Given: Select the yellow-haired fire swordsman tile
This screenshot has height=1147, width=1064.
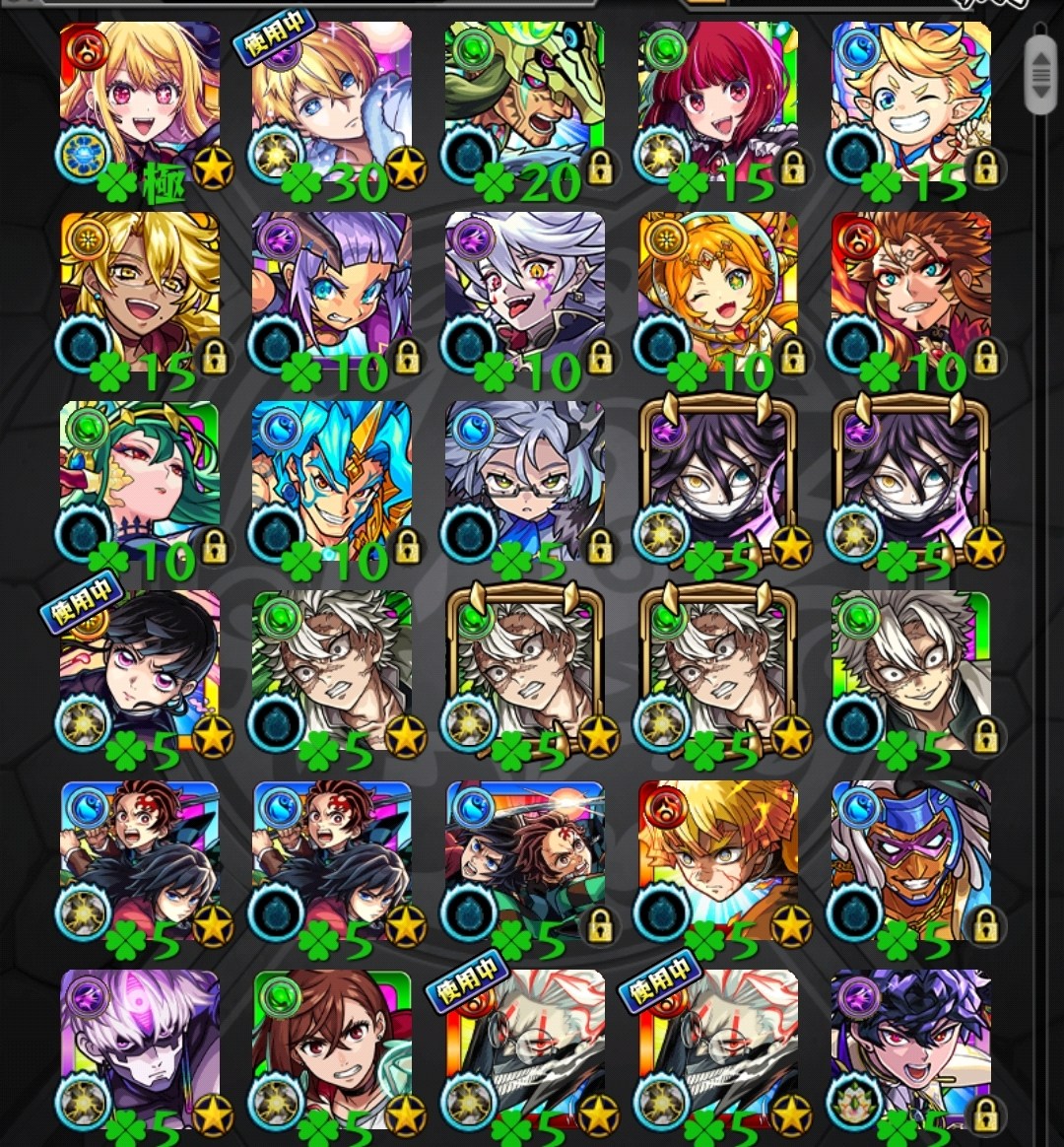Looking at the screenshot, I should pos(718,862).
